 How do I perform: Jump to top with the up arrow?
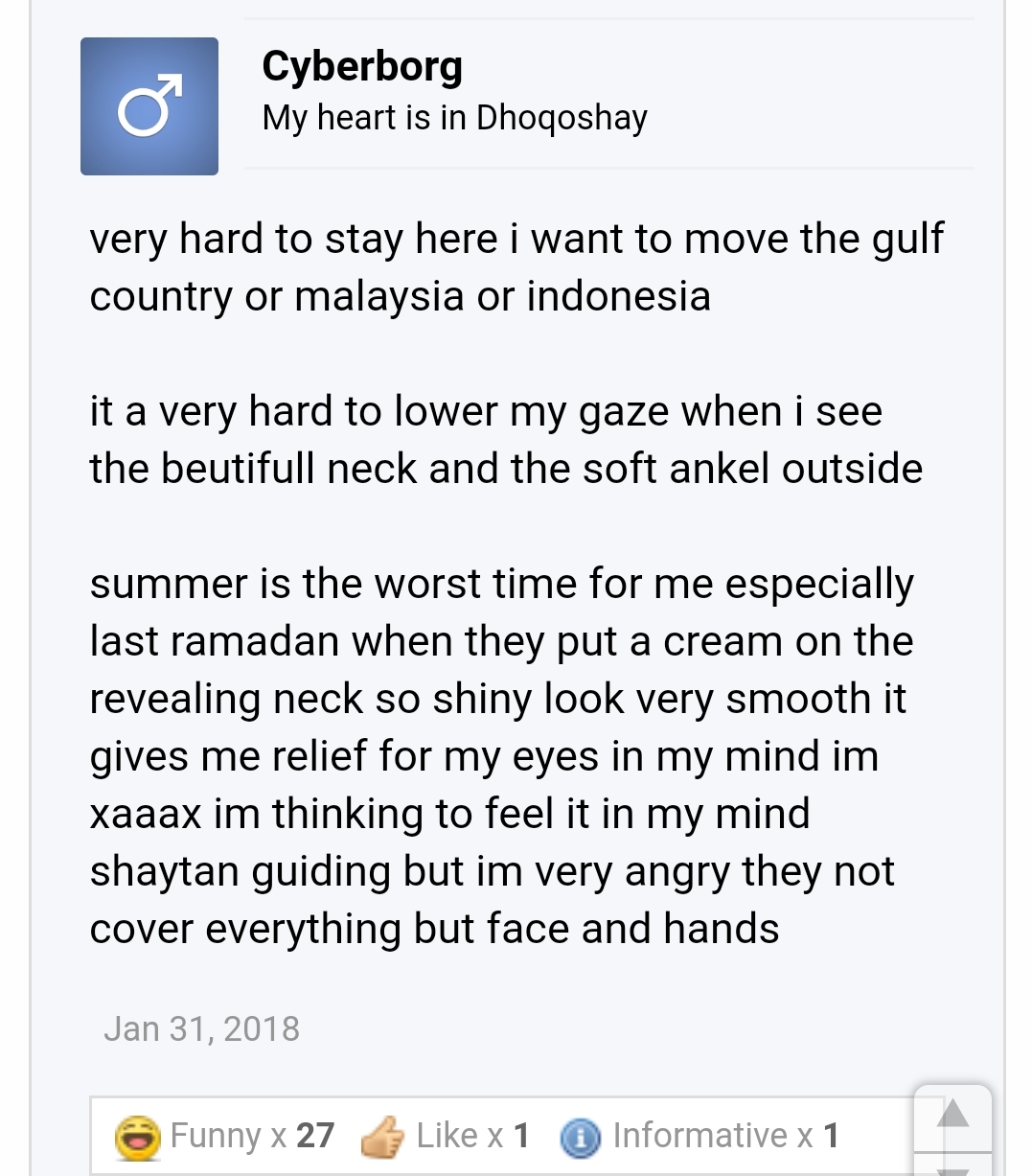[x=952, y=1116]
